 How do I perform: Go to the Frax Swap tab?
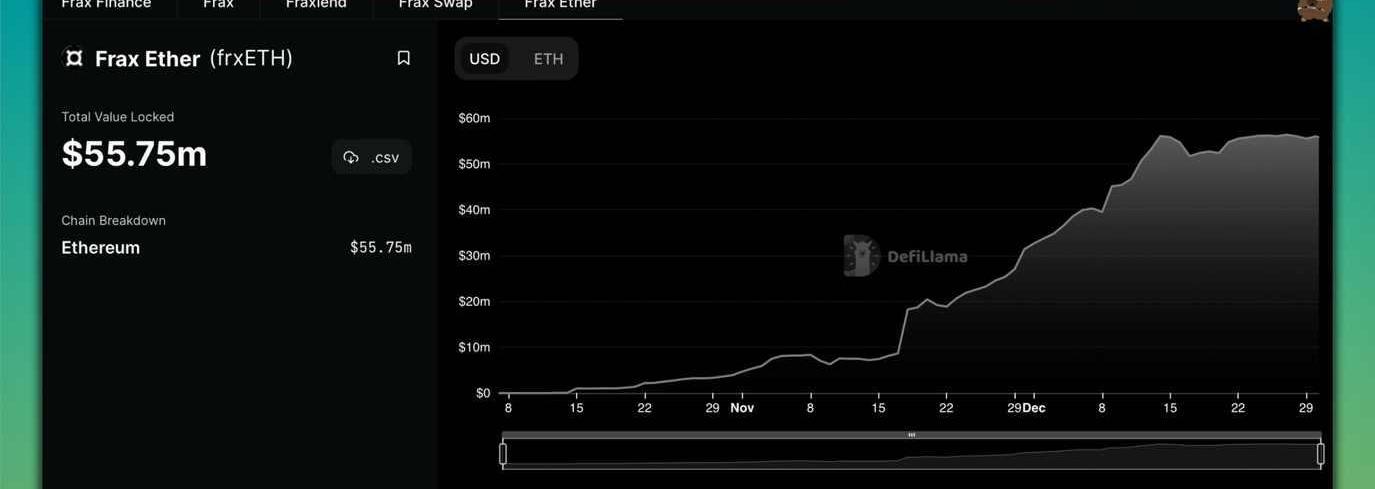pos(435,5)
